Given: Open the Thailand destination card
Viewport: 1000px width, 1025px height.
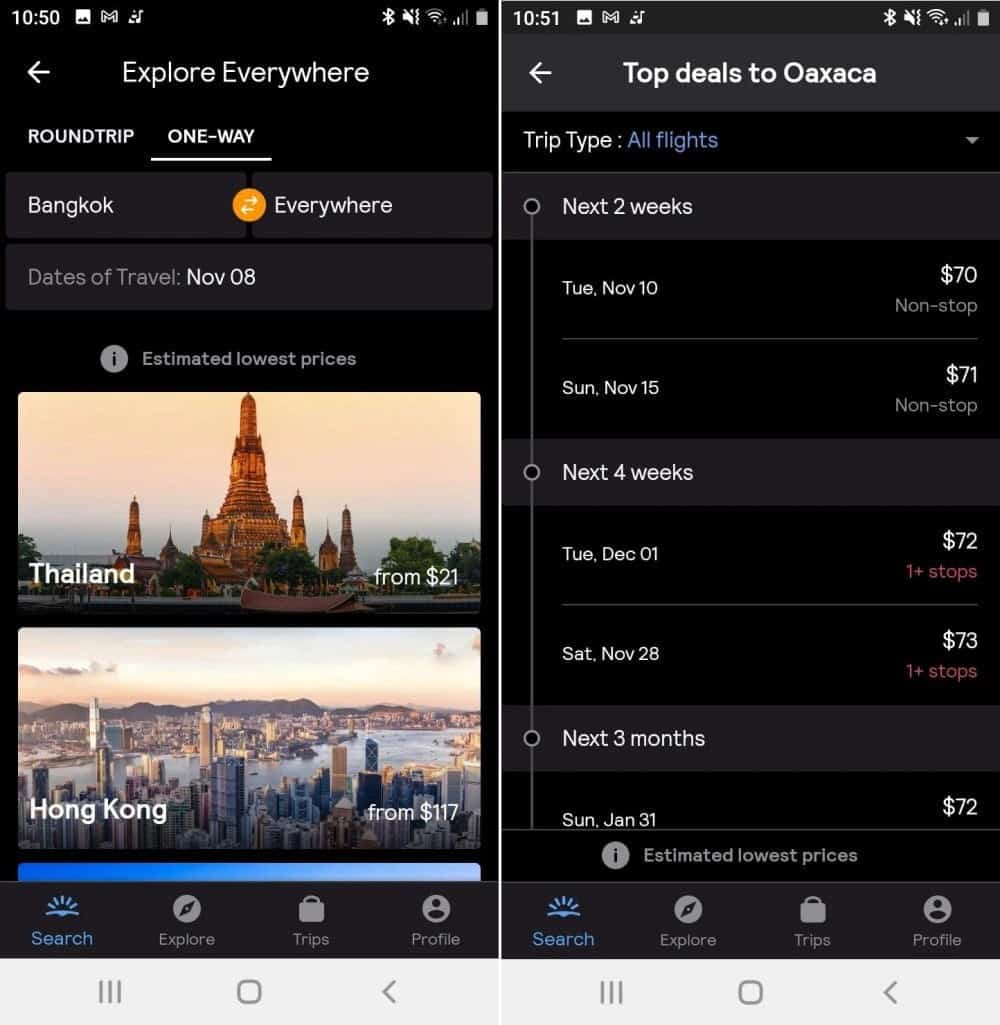Looking at the screenshot, I should point(249,502).
